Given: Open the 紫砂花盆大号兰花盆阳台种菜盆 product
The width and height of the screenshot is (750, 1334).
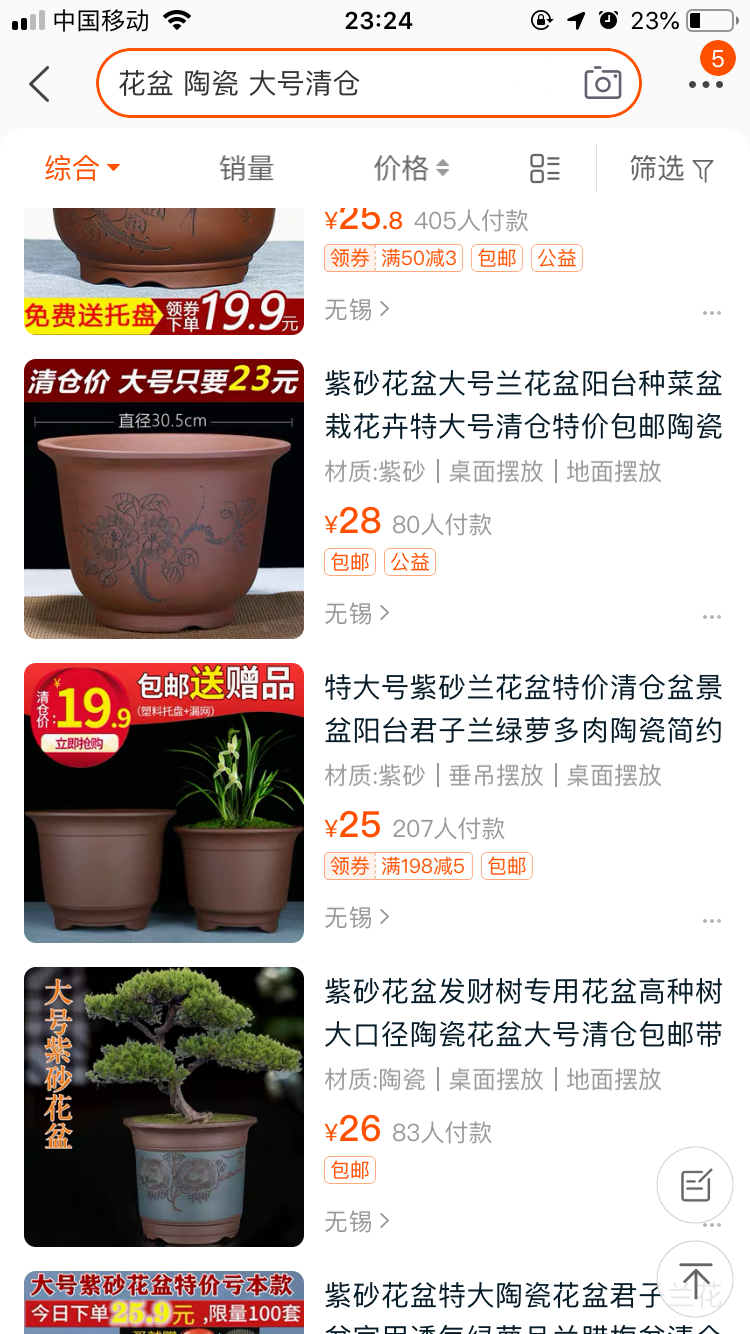Looking at the screenshot, I should pyautogui.click(x=523, y=404).
